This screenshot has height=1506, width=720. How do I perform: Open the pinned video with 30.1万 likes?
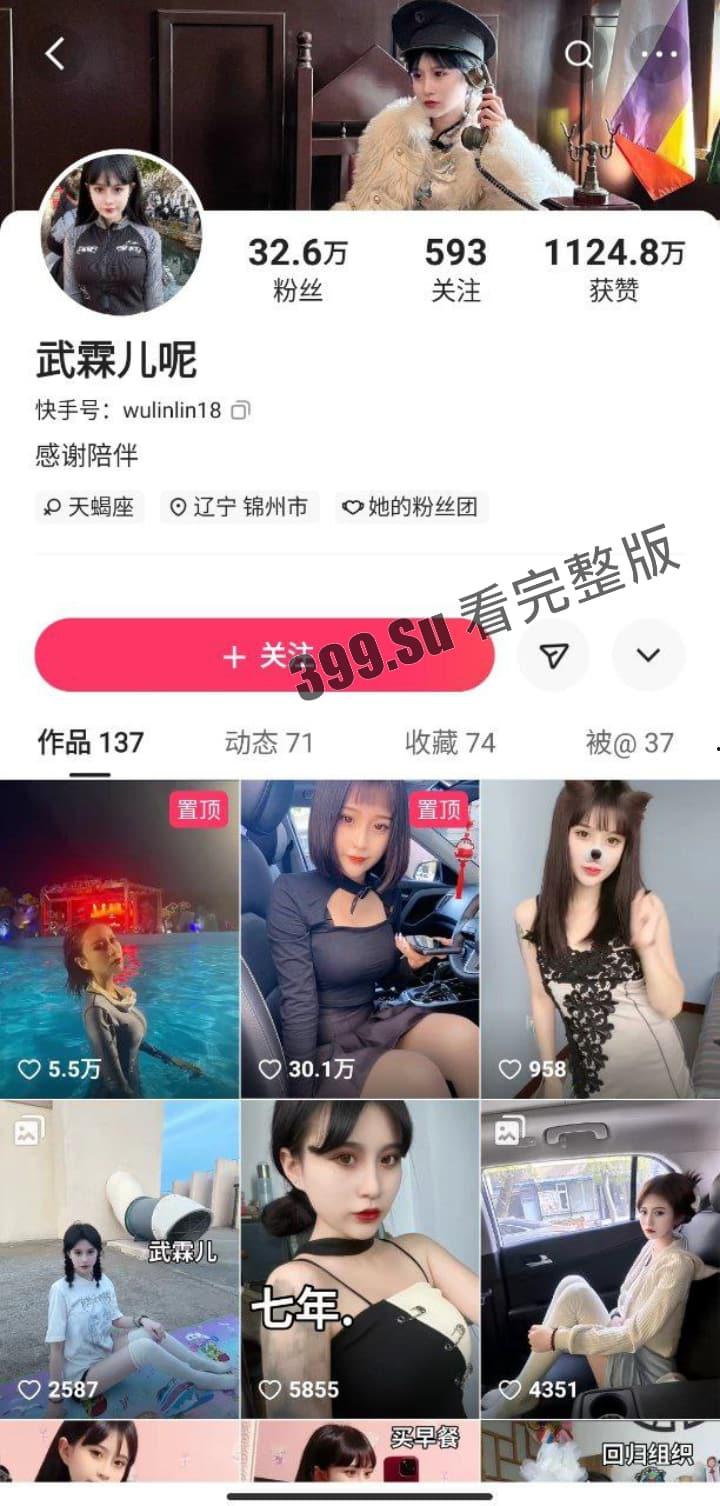(360, 940)
